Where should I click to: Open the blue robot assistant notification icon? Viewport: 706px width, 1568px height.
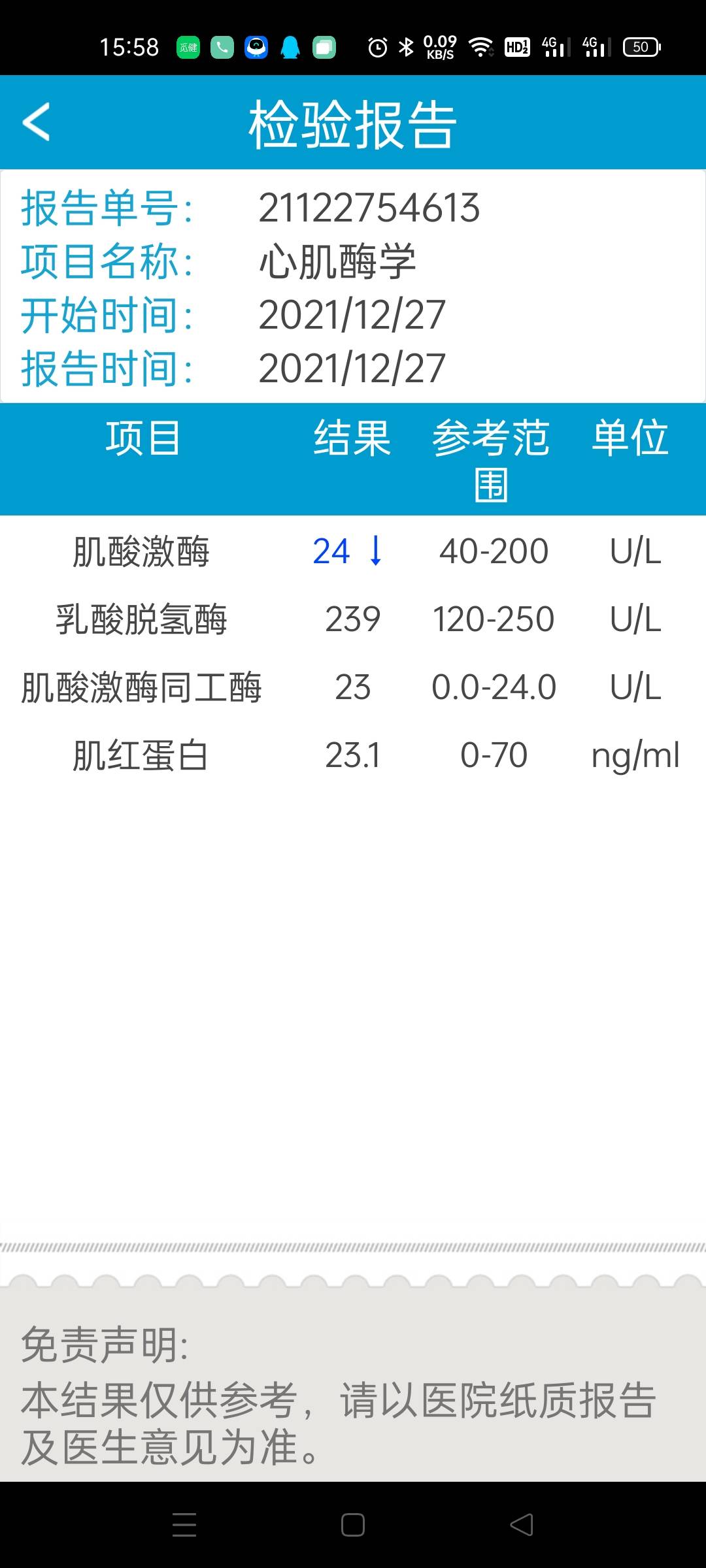click(256, 46)
